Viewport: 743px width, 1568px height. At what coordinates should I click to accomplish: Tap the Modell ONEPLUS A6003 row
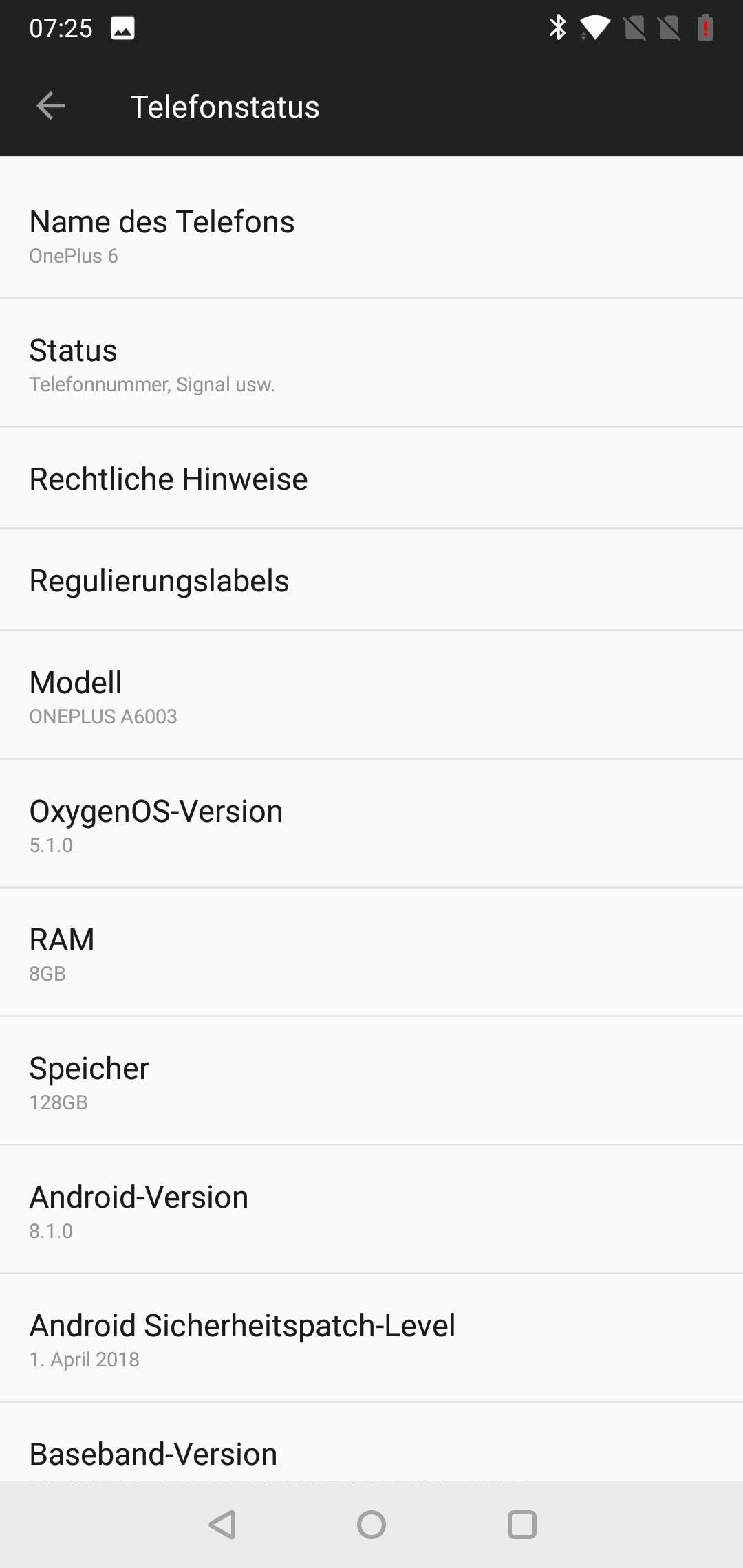371,696
